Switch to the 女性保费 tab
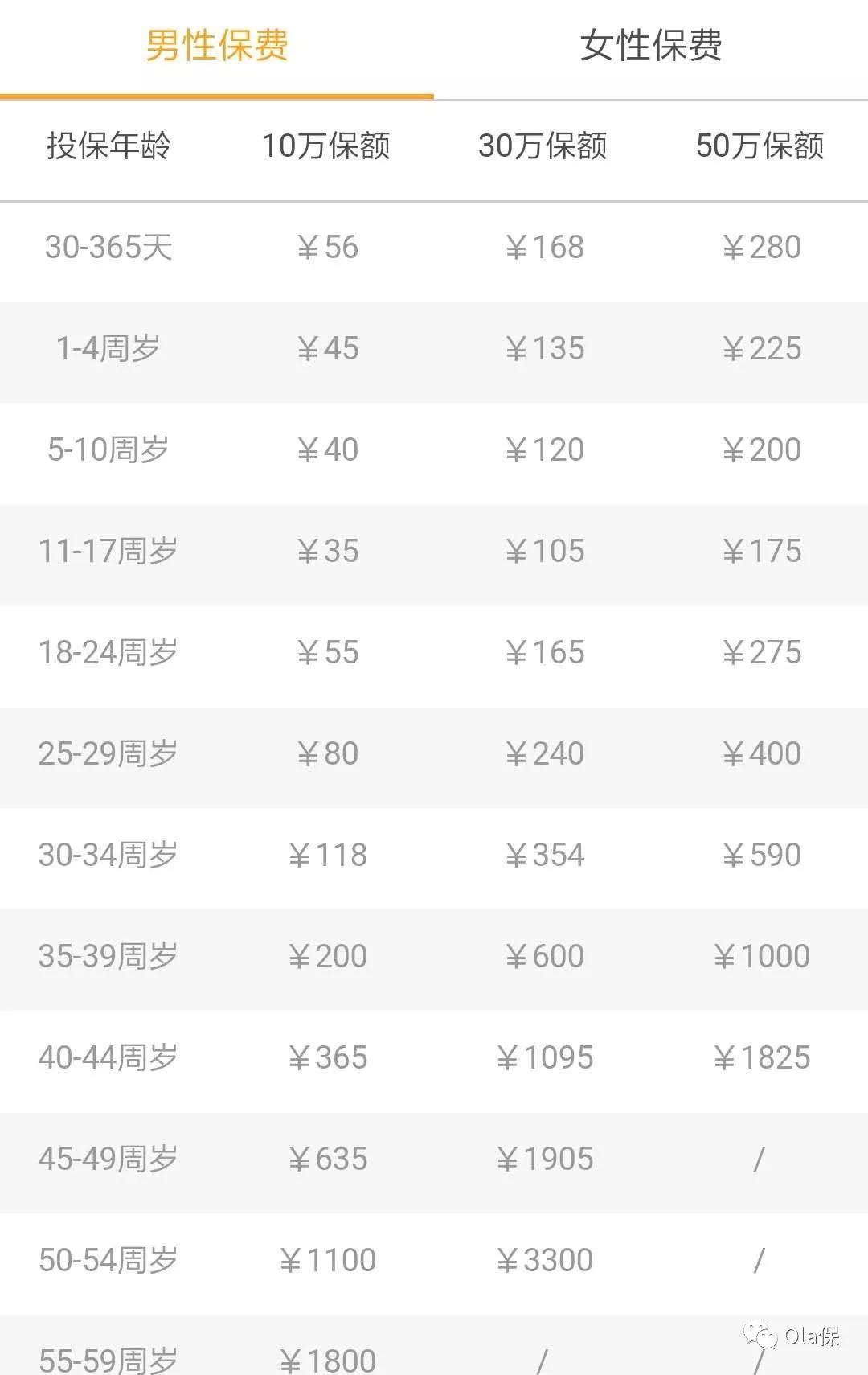868x1375 pixels. (x=651, y=46)
